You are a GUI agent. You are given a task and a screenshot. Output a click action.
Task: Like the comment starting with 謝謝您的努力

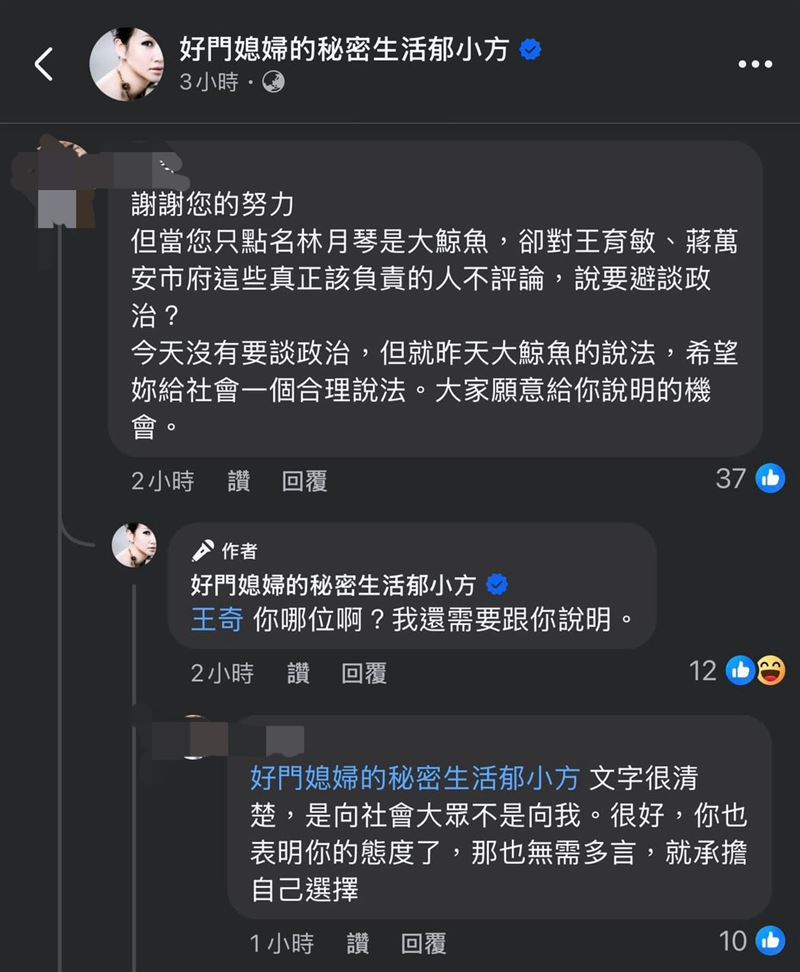coord(239,481)
